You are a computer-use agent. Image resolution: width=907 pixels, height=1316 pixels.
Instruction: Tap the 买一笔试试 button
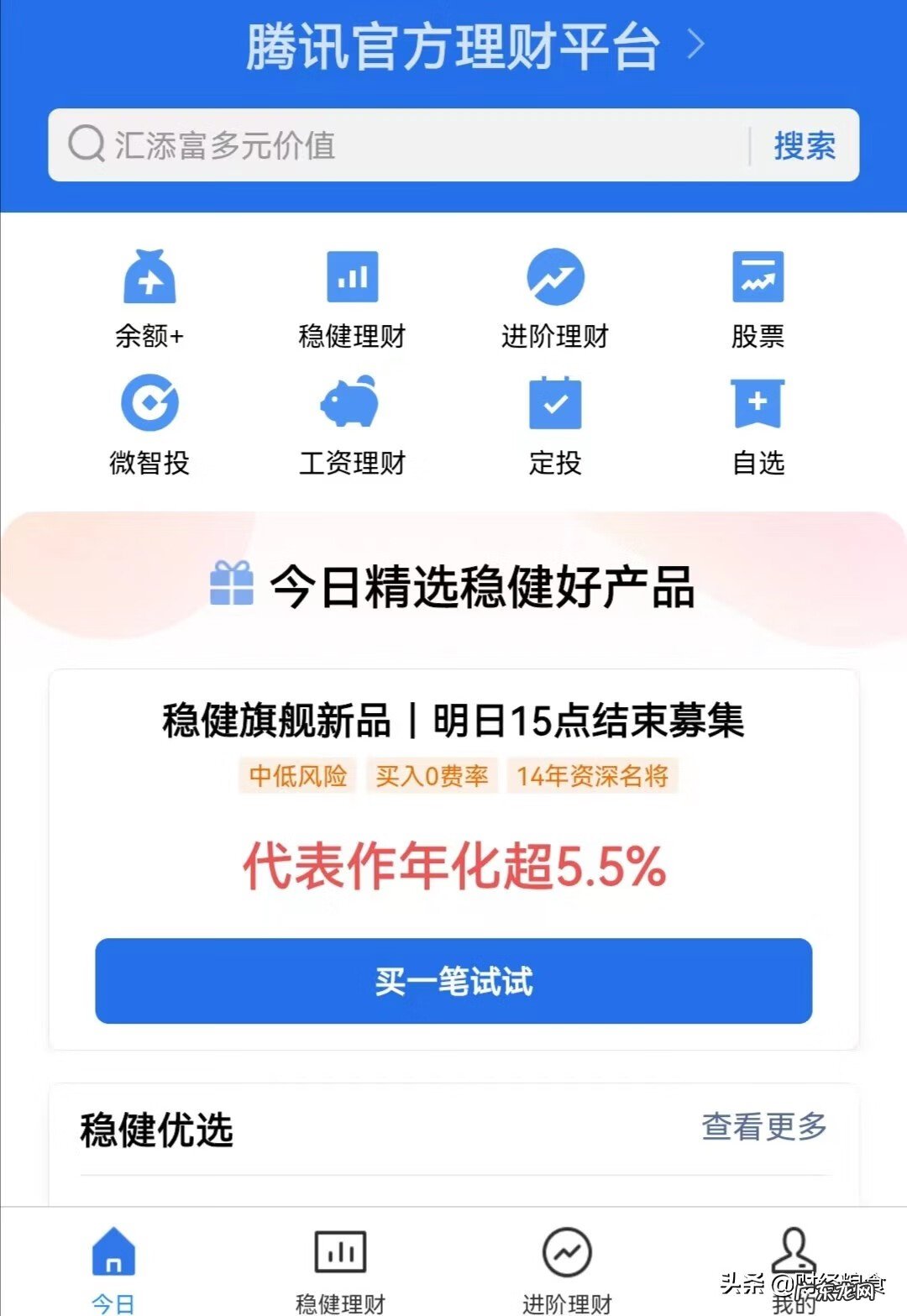[453, 980]
